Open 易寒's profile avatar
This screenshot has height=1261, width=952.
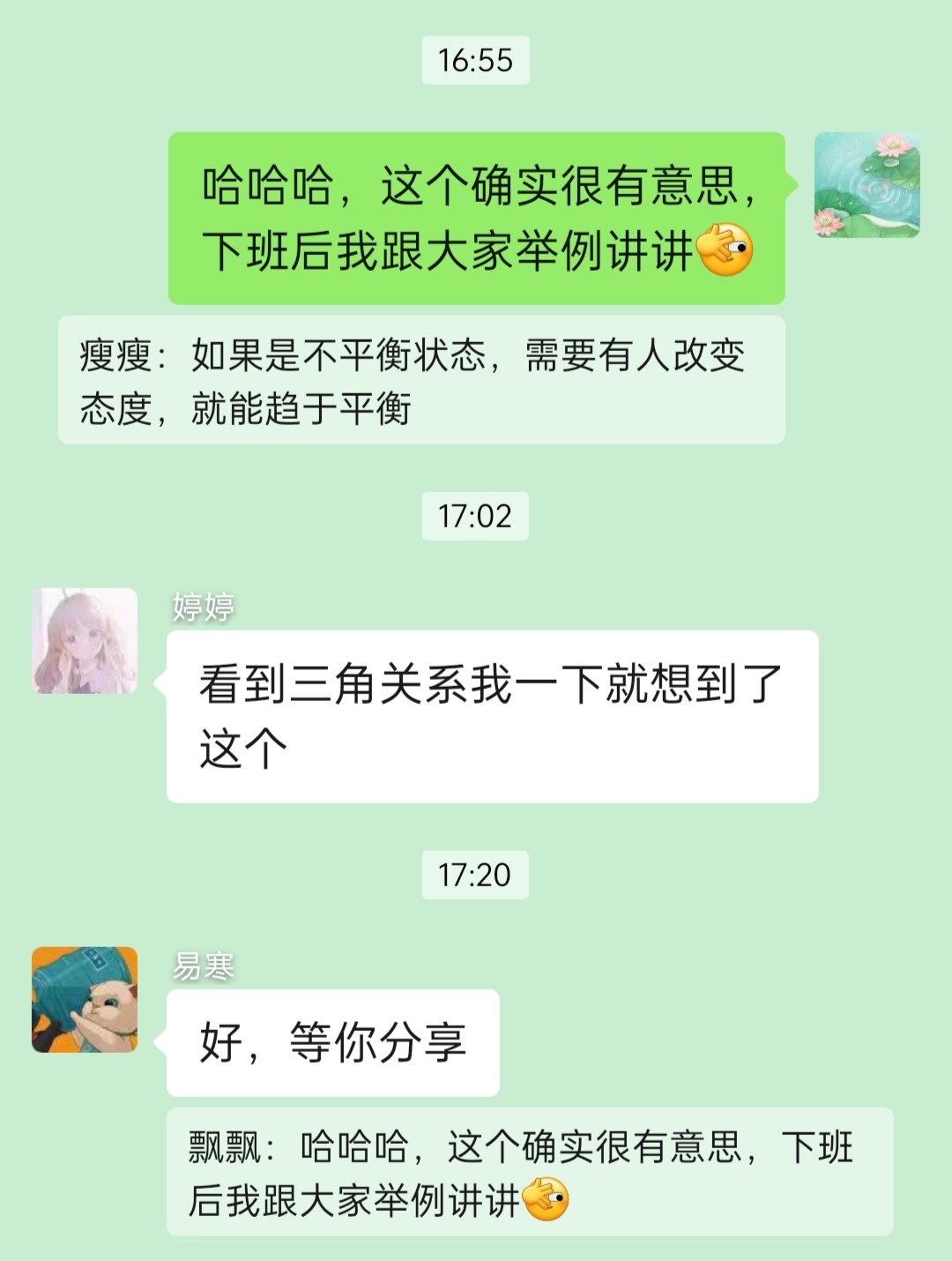point(85,1000)
